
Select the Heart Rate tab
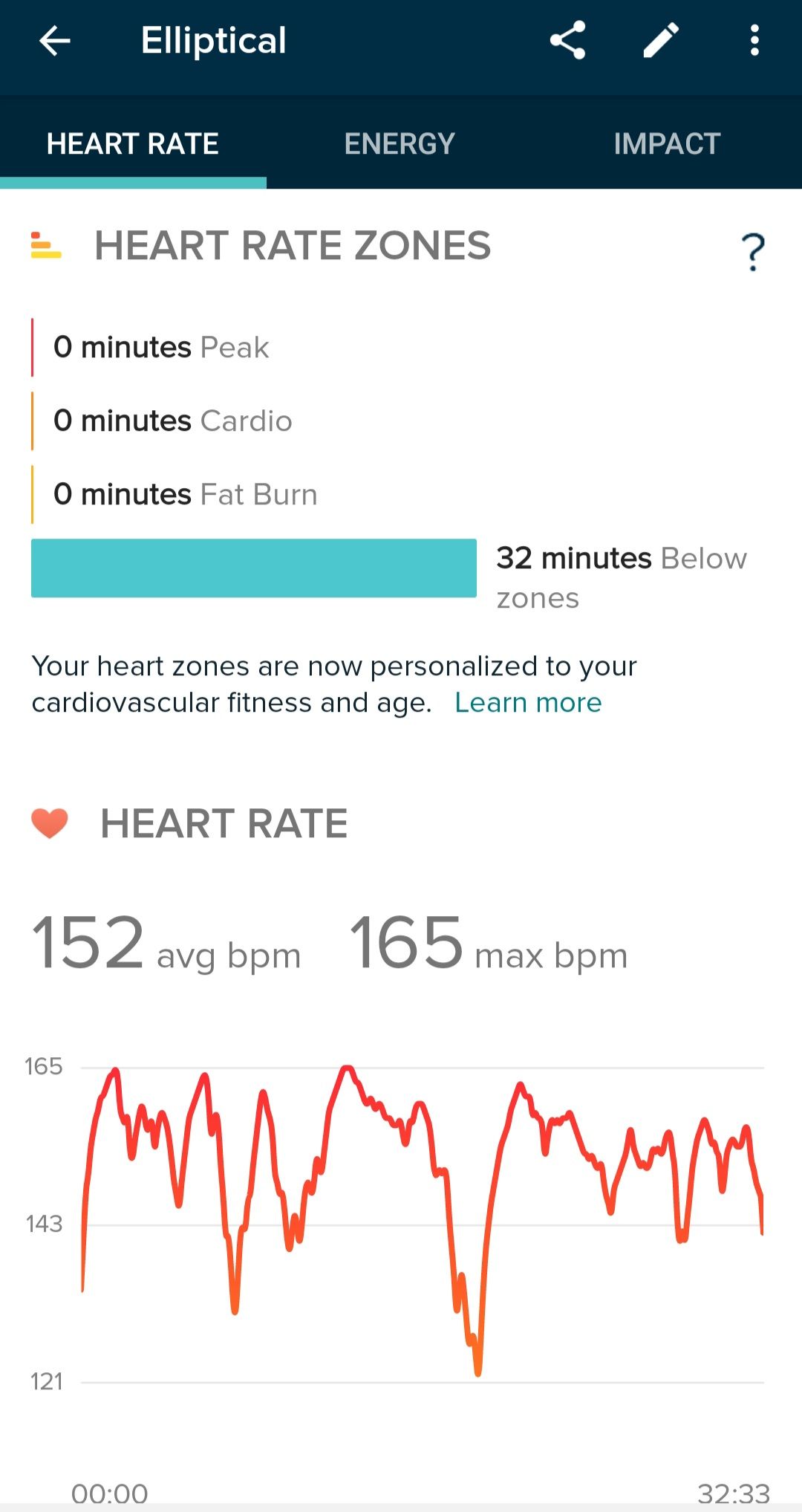(x=133, y=143)
